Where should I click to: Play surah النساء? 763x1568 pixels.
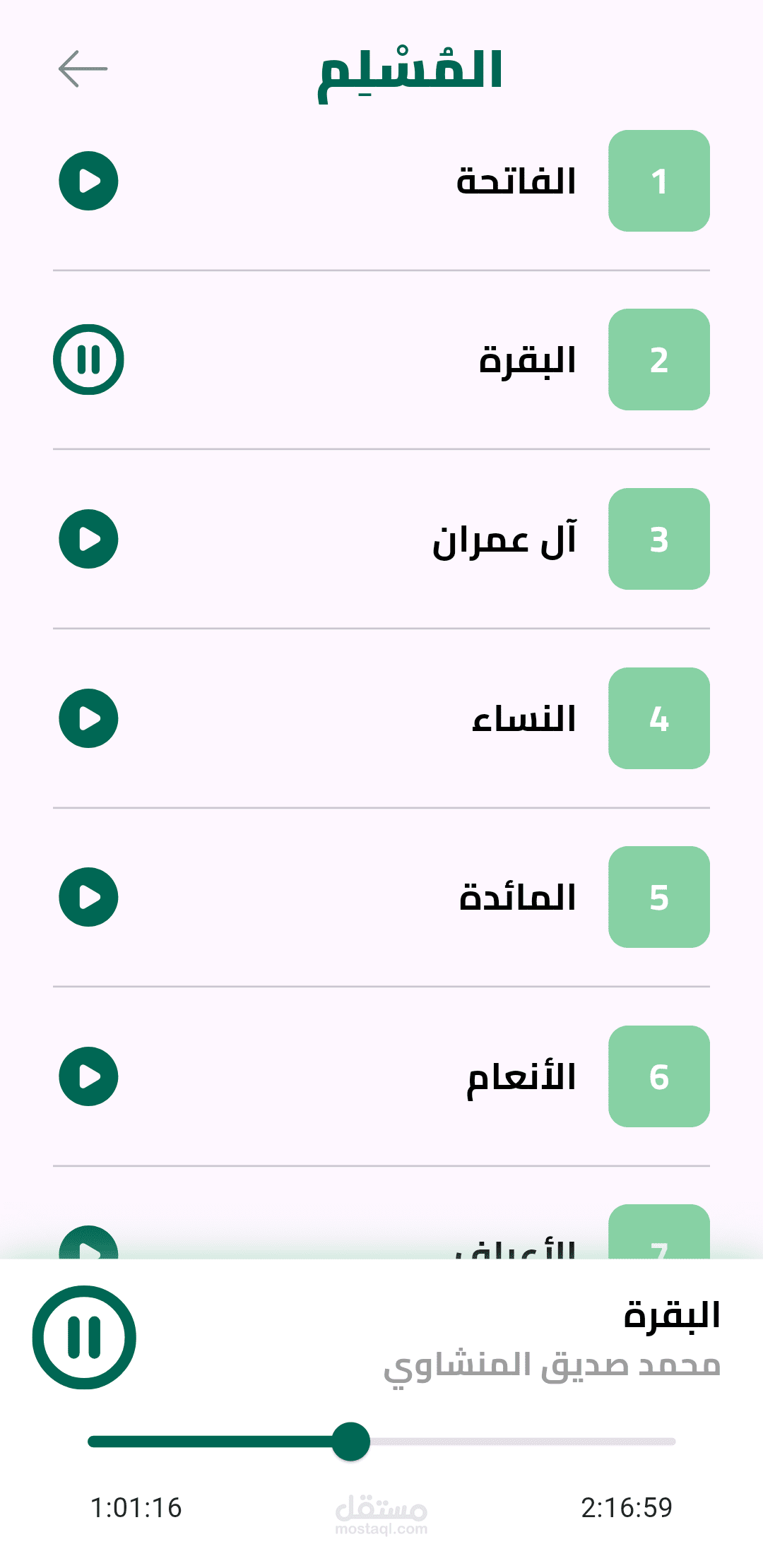[88, 718]
